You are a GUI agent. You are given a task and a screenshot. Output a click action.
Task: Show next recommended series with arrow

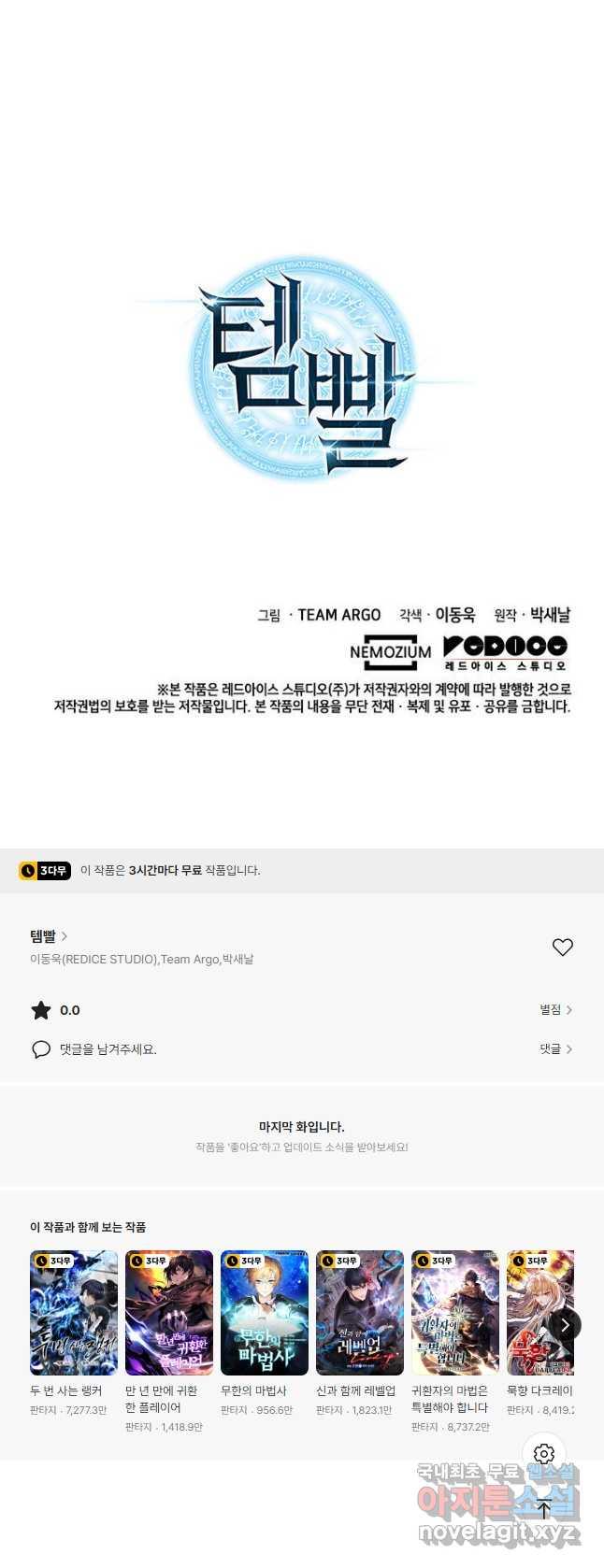565,1325
